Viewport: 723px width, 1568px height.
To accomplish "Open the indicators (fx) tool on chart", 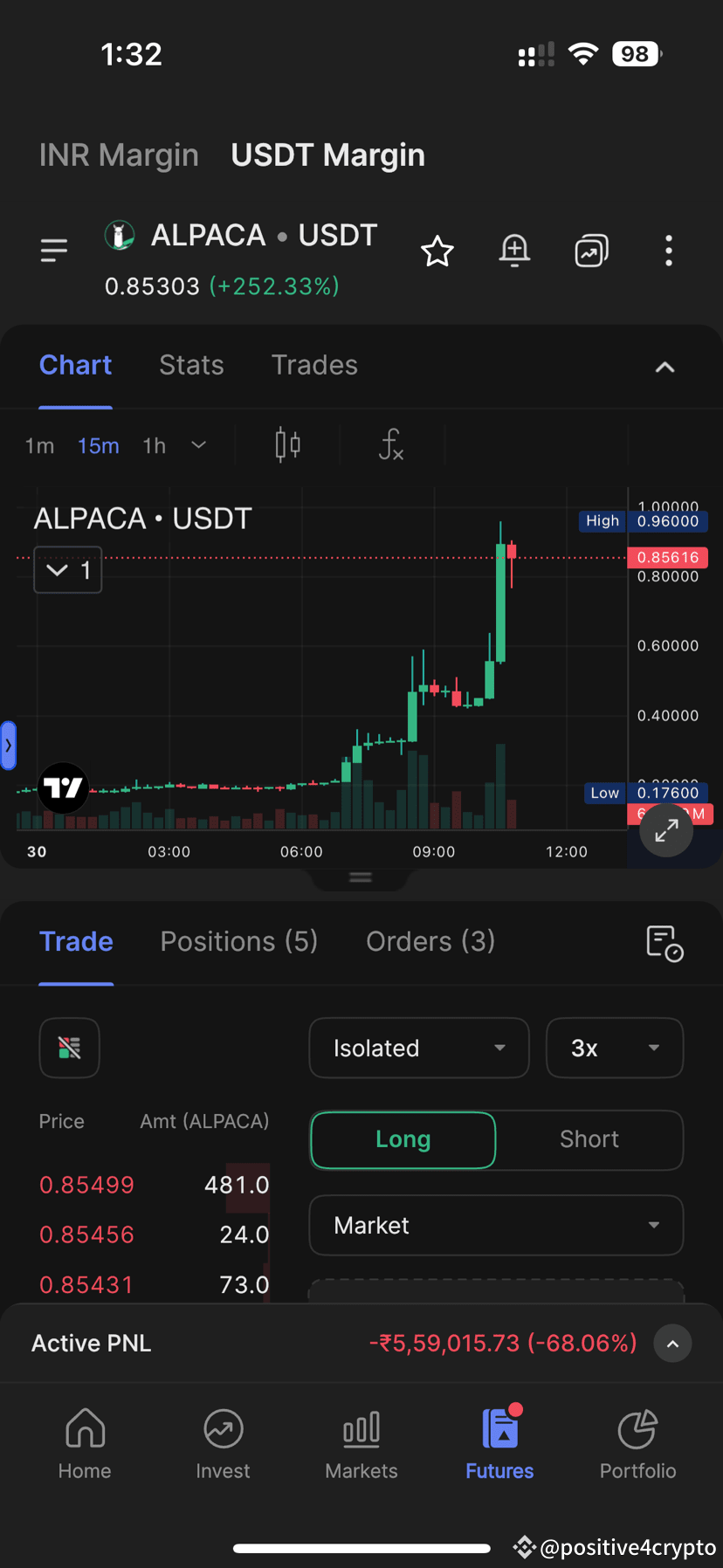I will (x=389, y=445).
